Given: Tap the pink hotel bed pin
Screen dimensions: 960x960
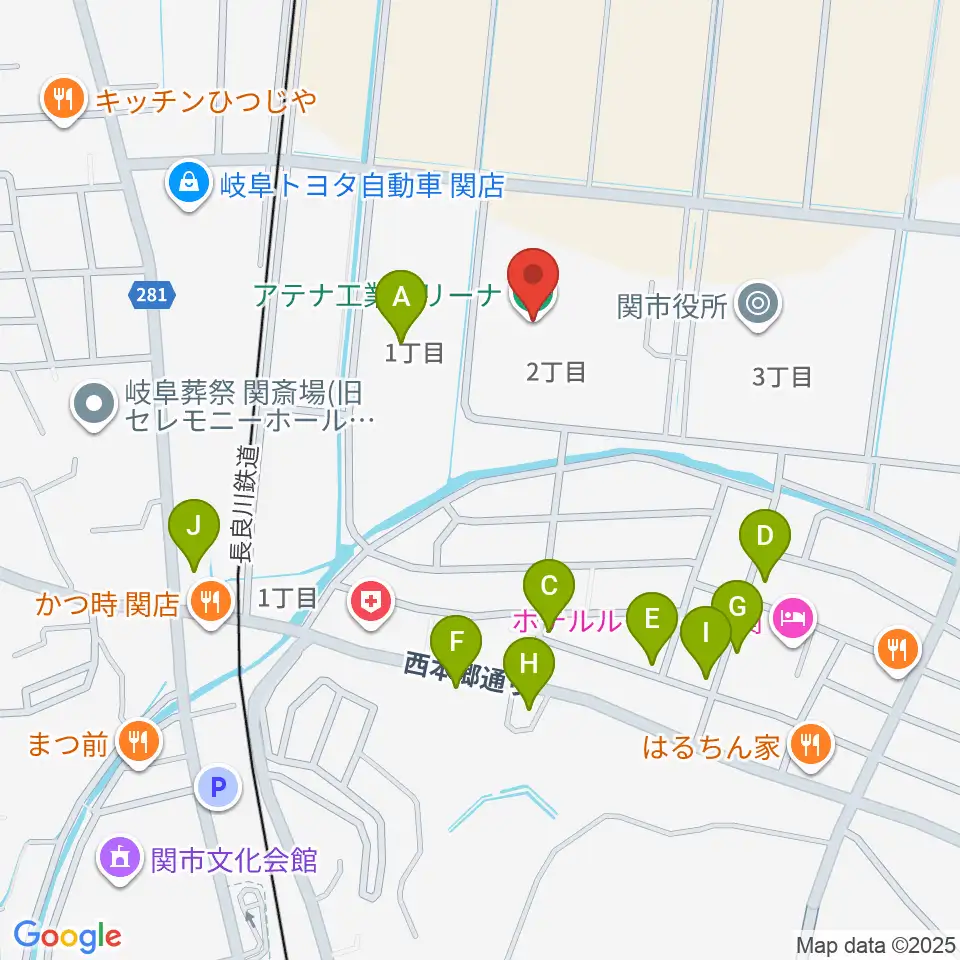Looking at the screenshot, I should tap(793, 619).
